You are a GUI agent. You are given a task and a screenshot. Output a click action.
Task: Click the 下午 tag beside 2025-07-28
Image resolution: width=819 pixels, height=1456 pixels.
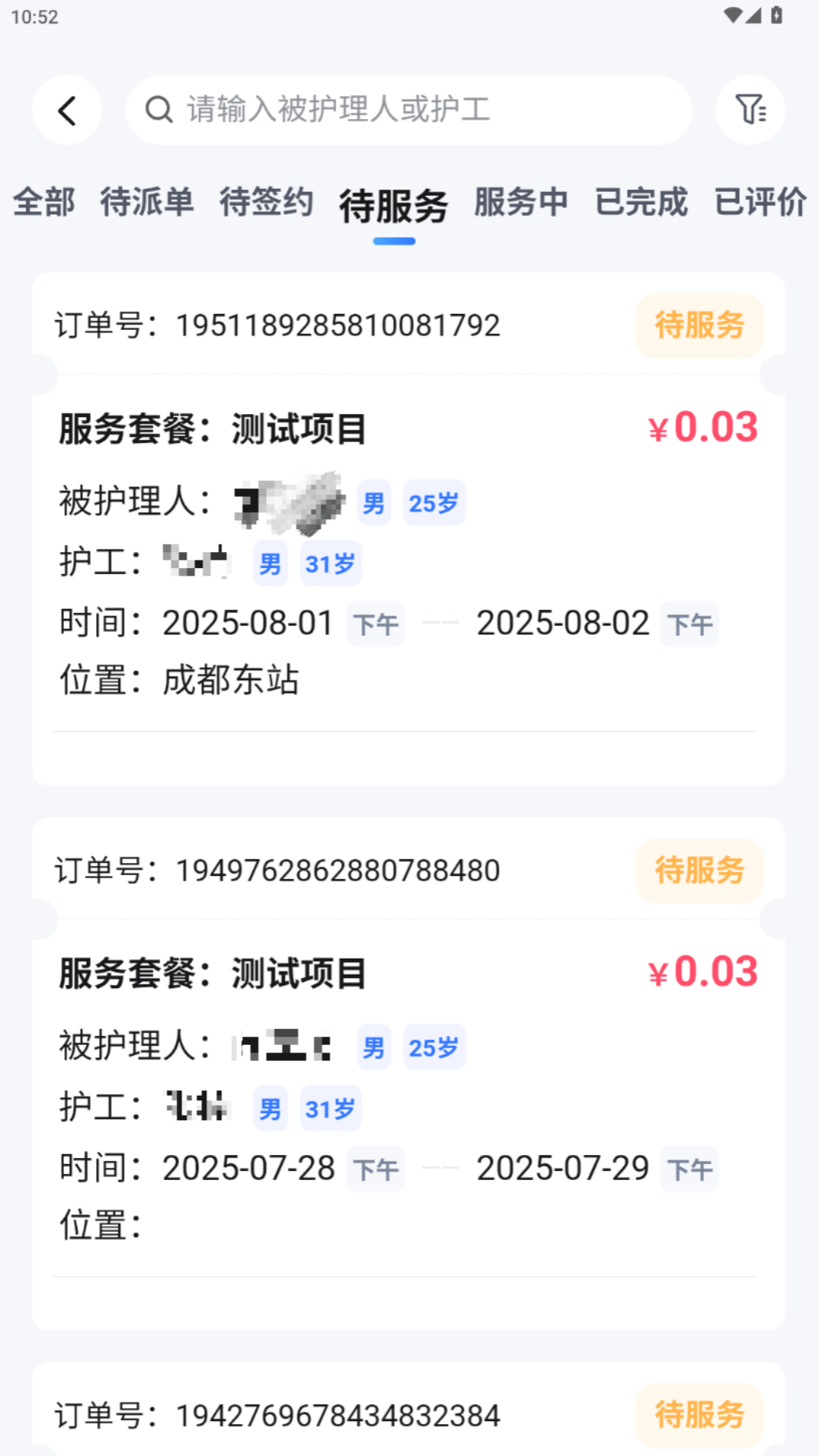[375, 1169]
